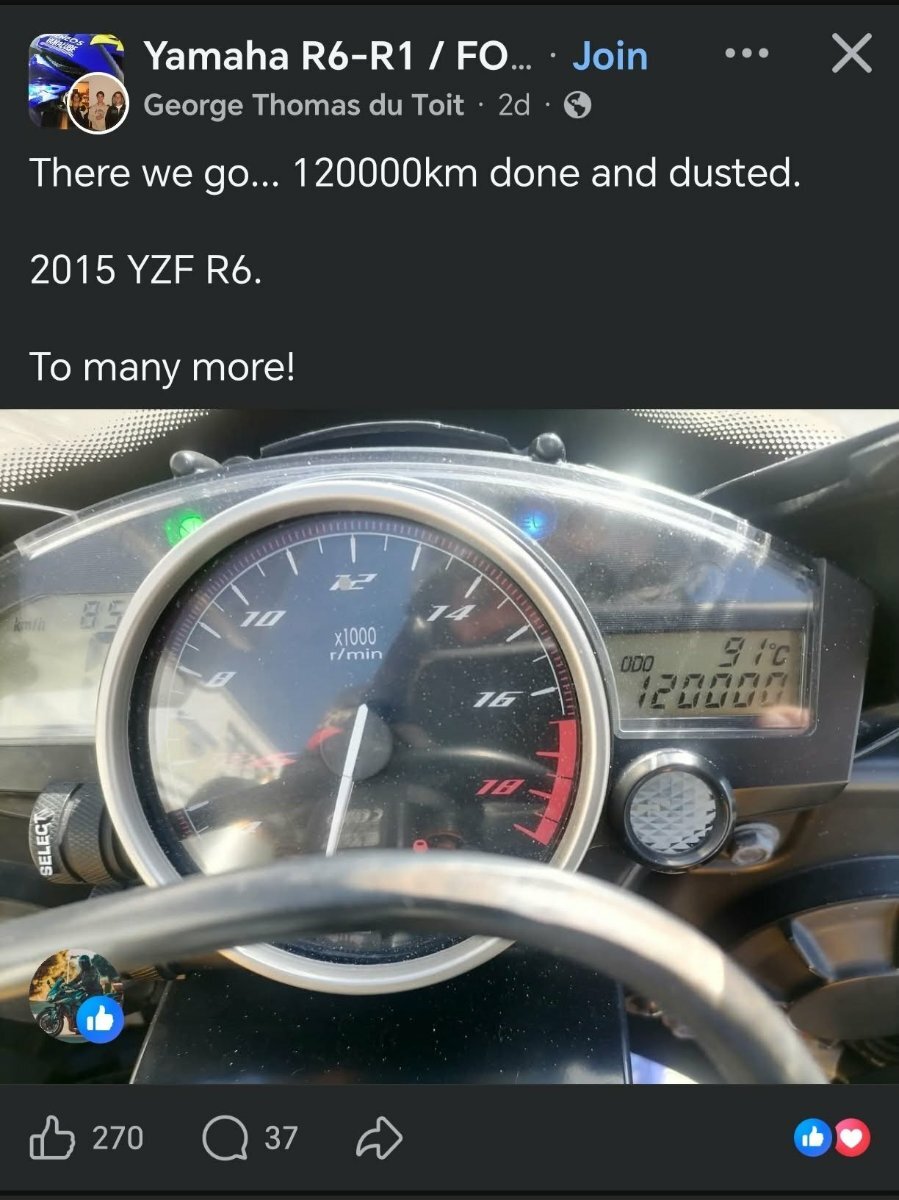This screenshot has width=899, height=1200.
Task: Share this post
Action: coord(379,1138)
